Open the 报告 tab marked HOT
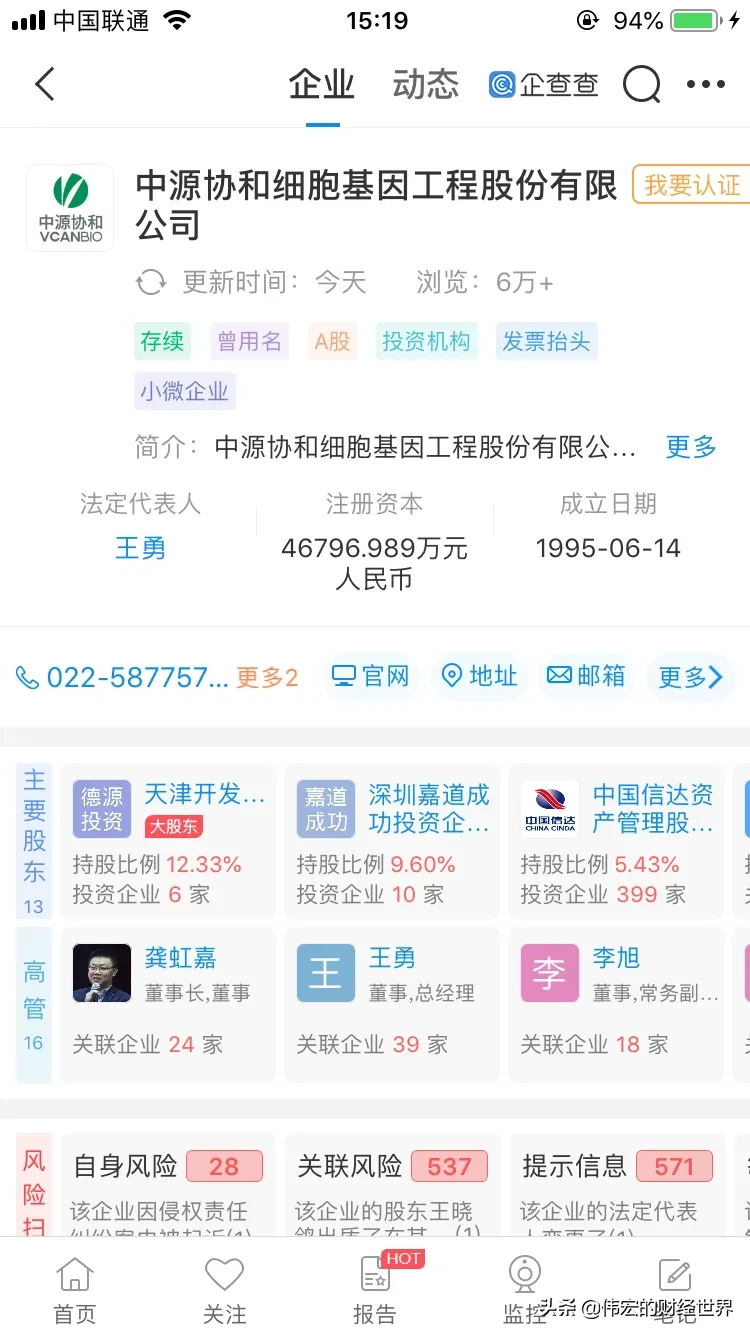This screenshot has width=750, height=1334. (x=375, y=1289)
